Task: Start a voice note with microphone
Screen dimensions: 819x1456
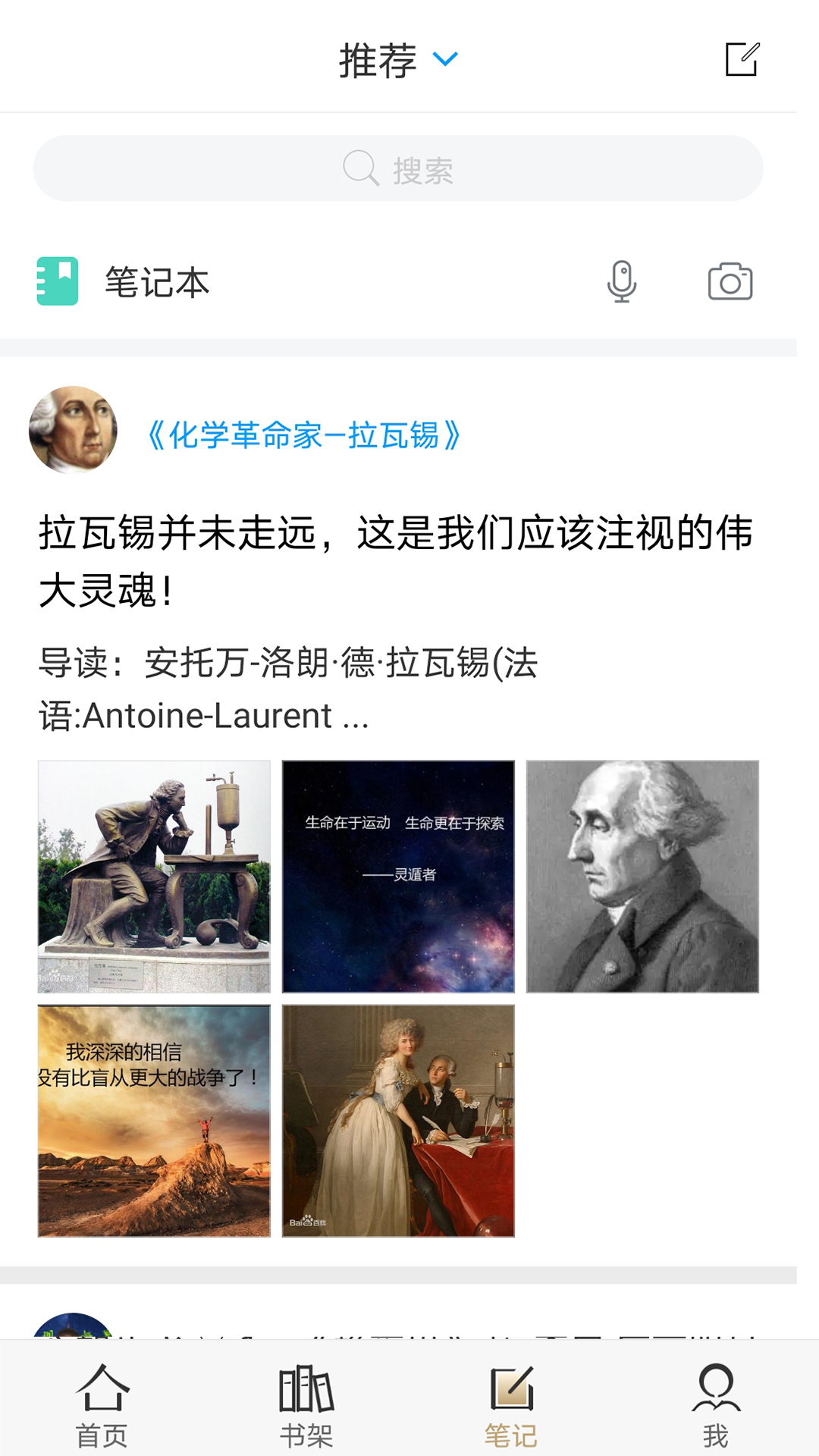Action: [622, 282]
